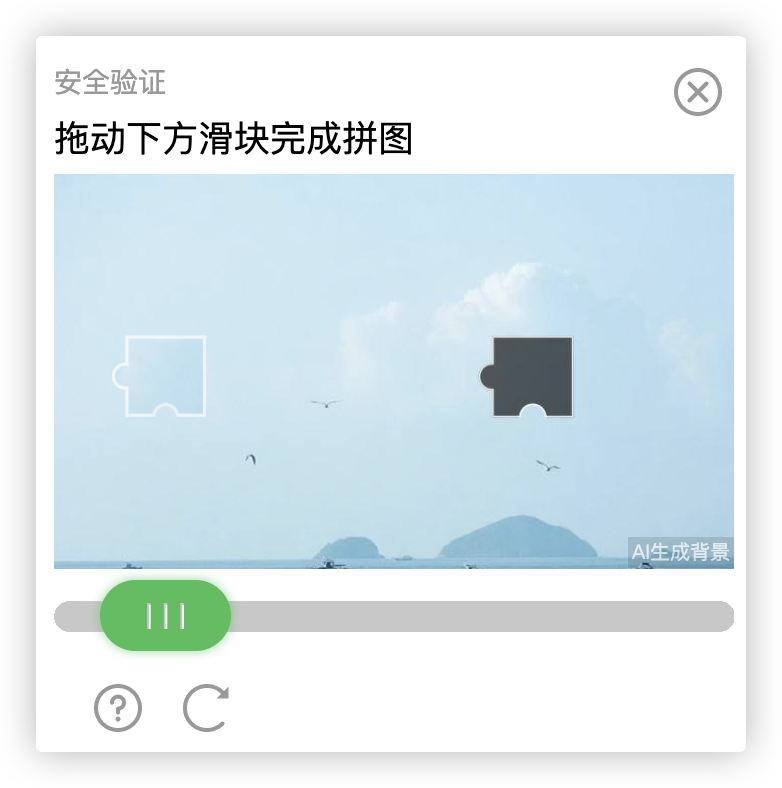Close the security verification dialog
This screenshot has width=782, height=788.
(697, 93)
